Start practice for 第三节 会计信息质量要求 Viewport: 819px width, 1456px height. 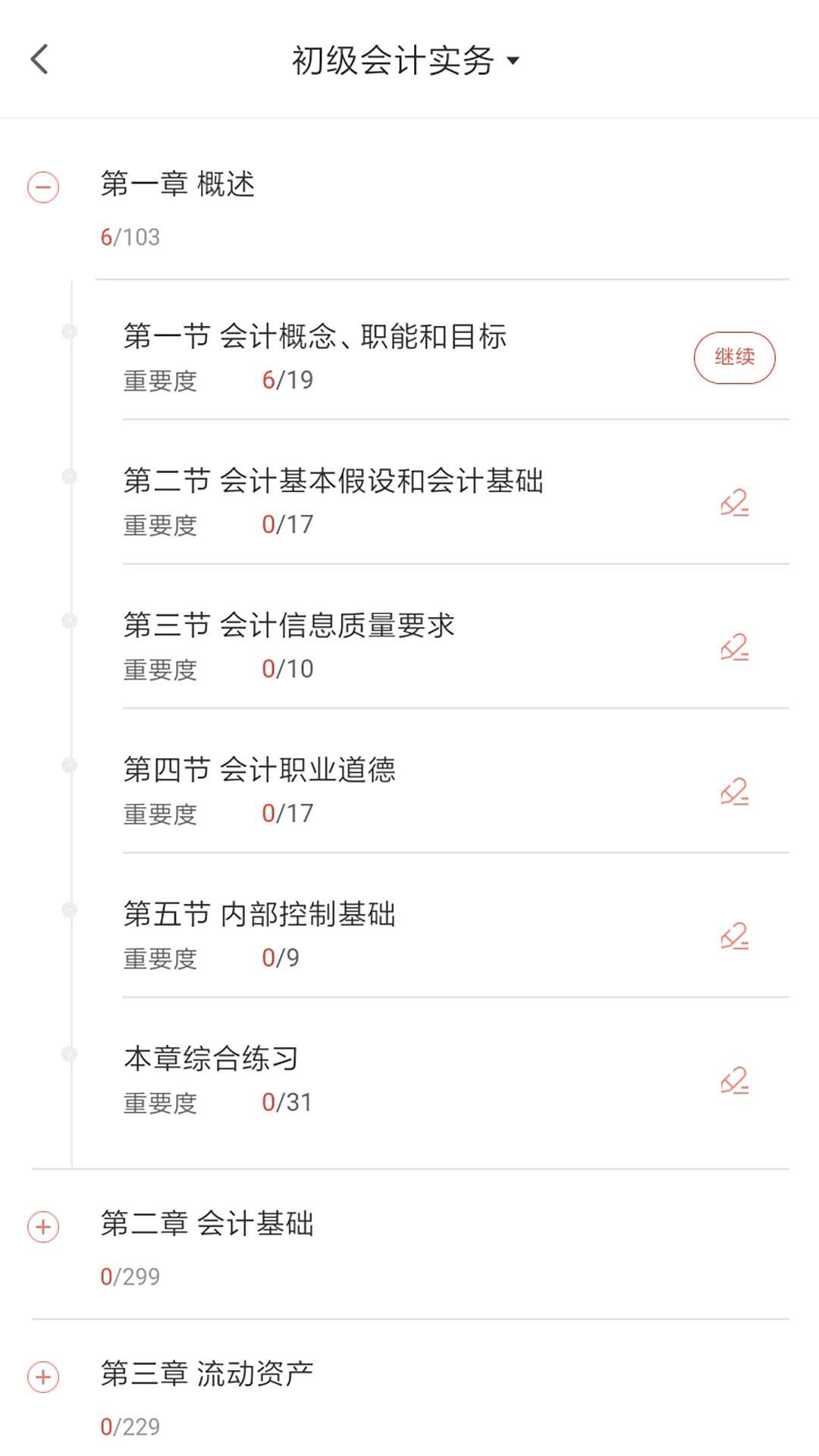[734, 648]
